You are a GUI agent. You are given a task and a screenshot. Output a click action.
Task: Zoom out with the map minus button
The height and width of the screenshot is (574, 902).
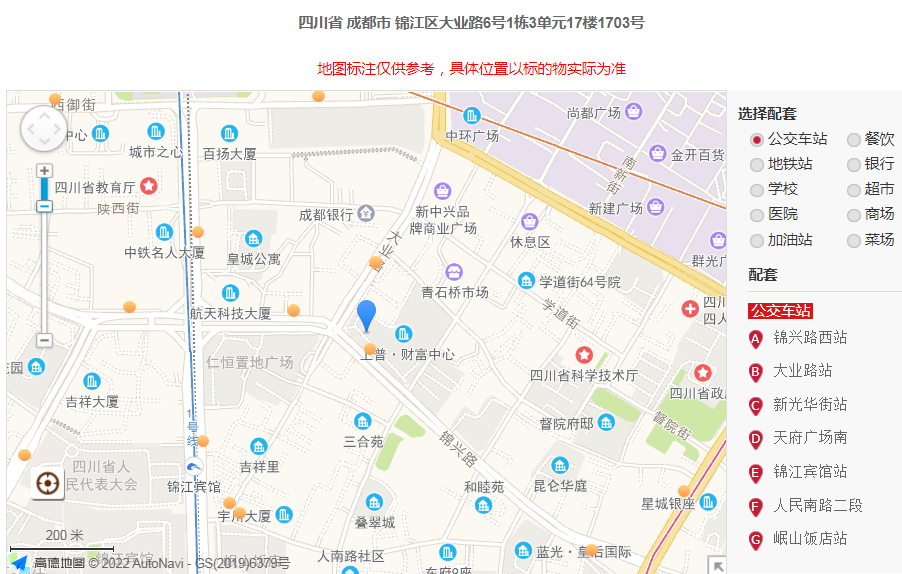point(44,340)
